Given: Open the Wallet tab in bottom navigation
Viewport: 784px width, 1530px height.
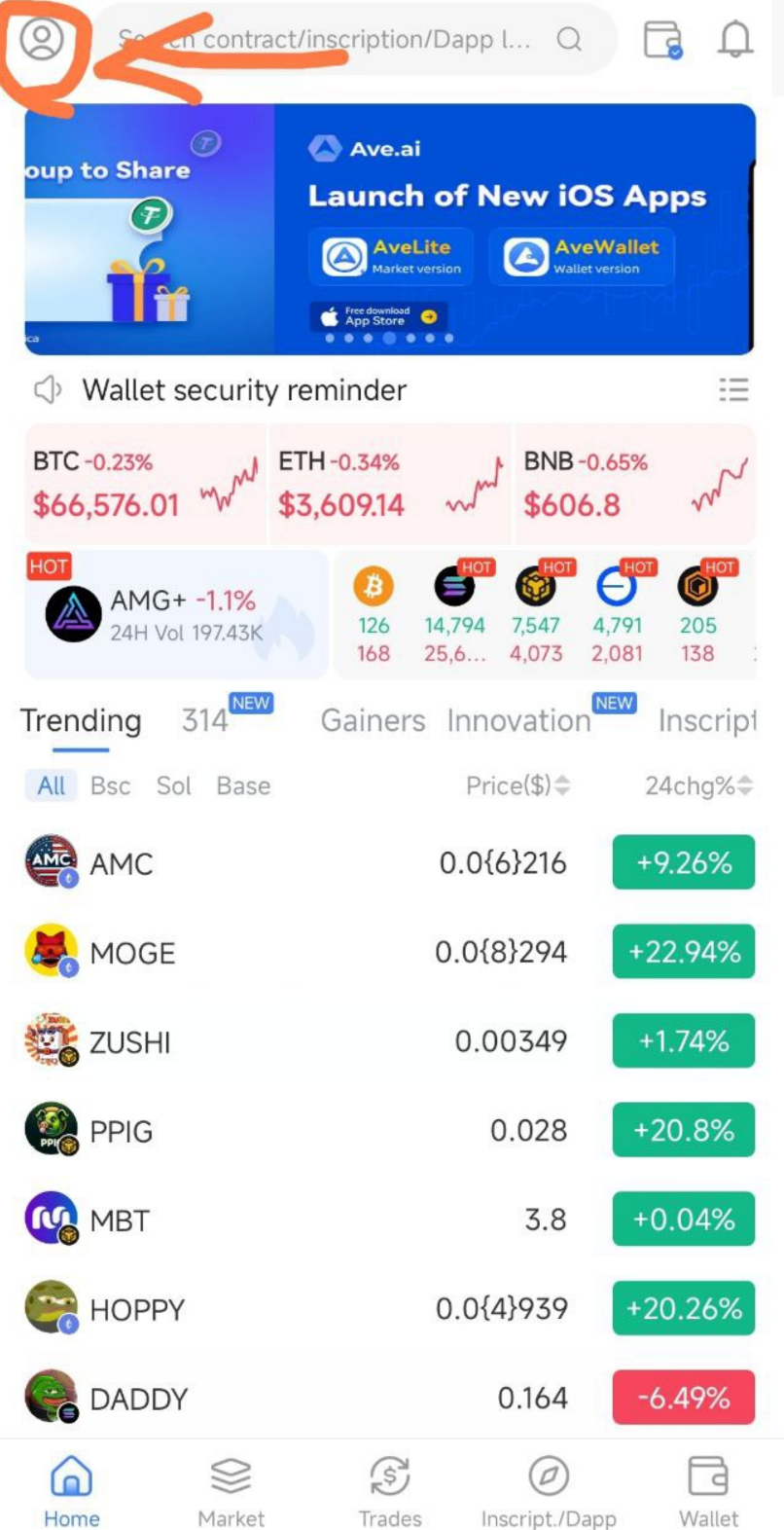Looking at the screenshot, I should pyautogui.click(x=708, y=1491).
